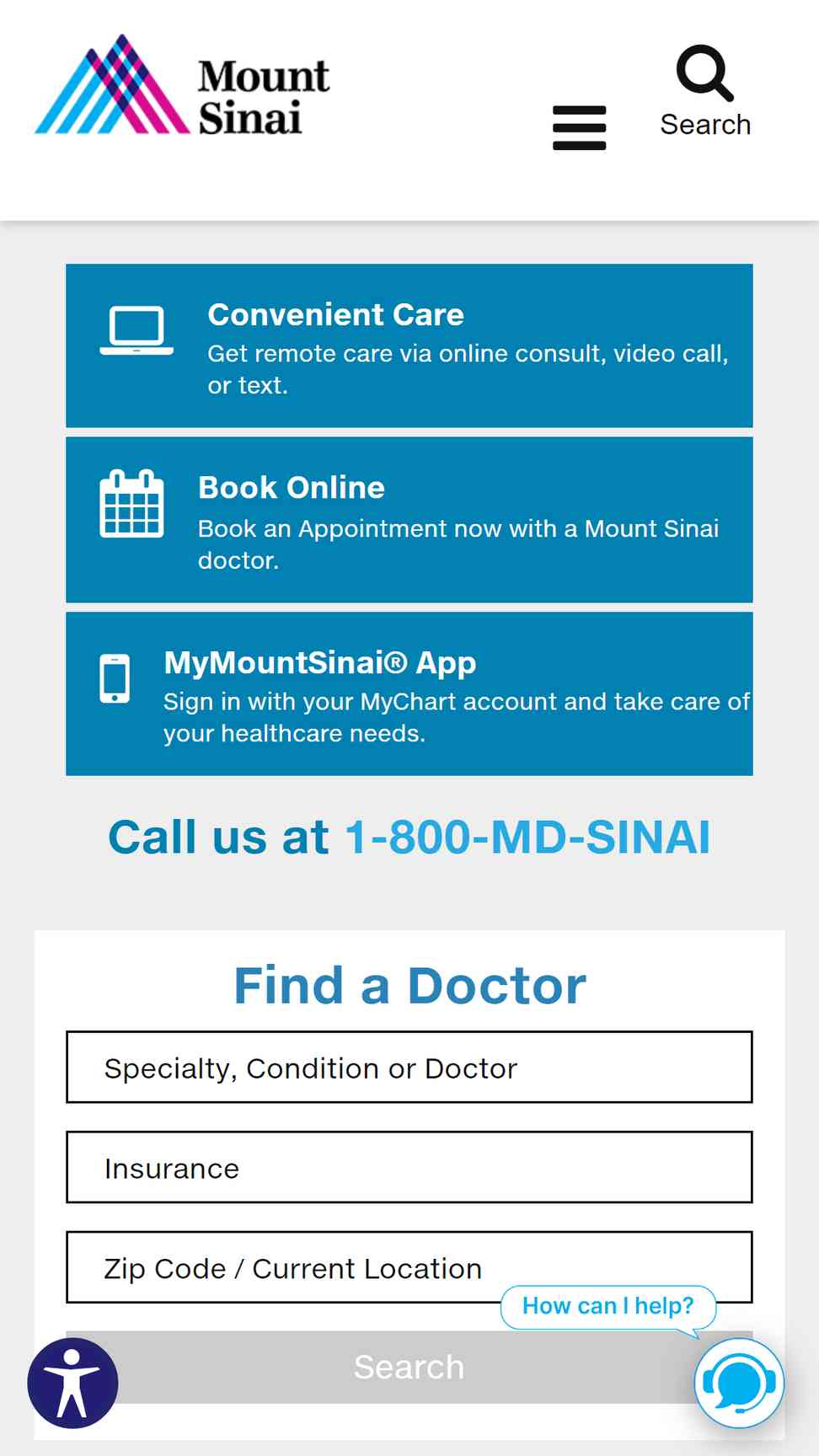Screen dimensions: 819x1456
Task: Open the Convenient Care card
Action: point(409,345)
